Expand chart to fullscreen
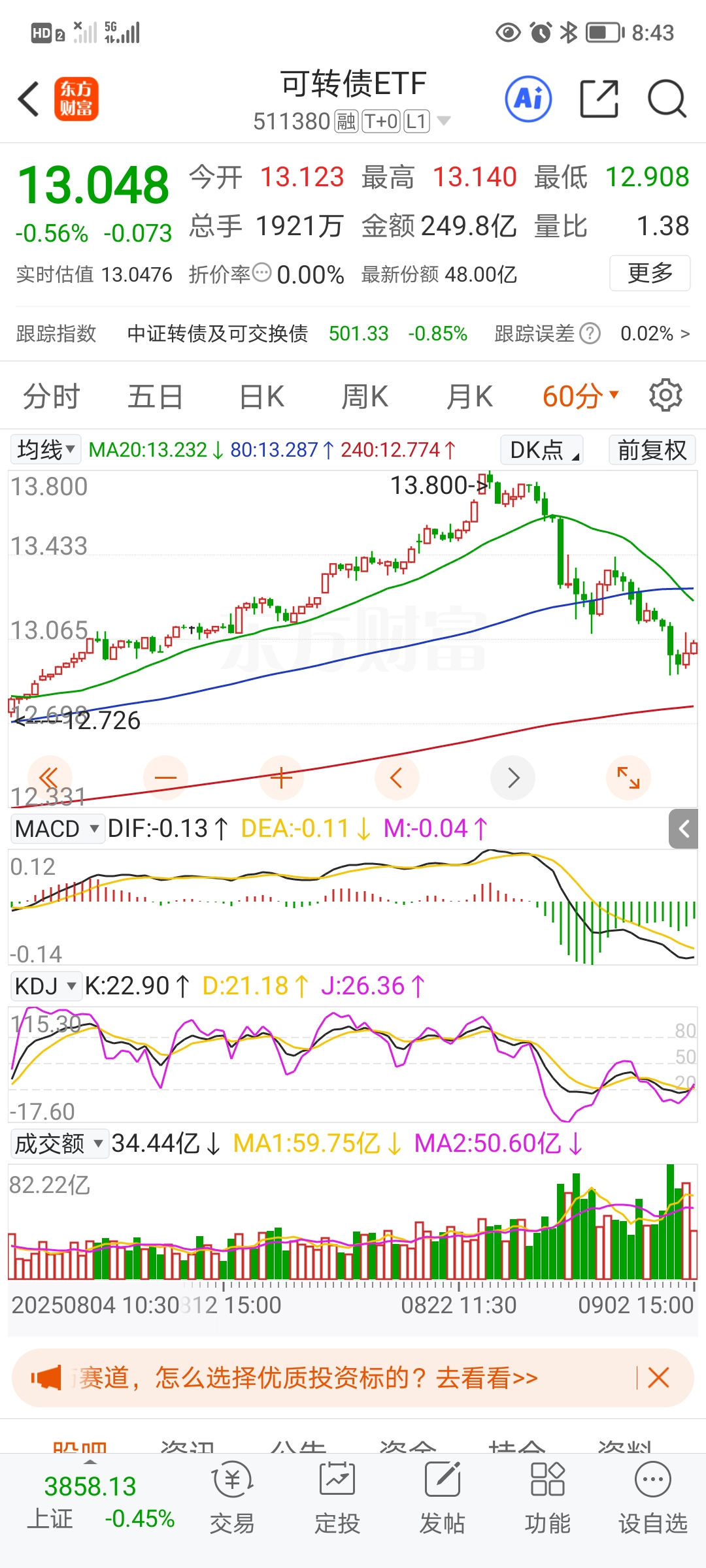Image resolution: width=706 pixels, height=1568 pixels. pos(628,778)
